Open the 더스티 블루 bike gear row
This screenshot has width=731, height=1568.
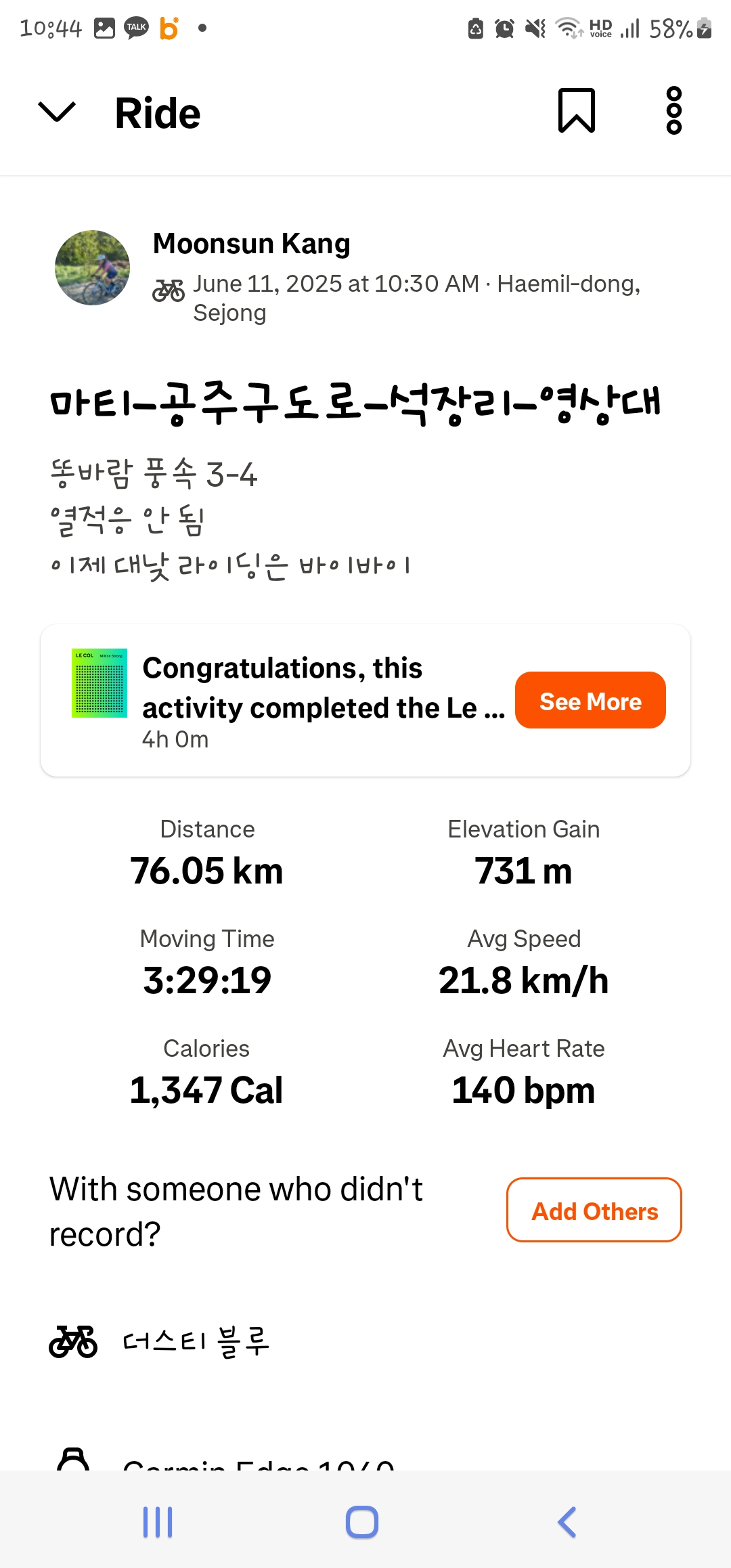pos(196,1341)
